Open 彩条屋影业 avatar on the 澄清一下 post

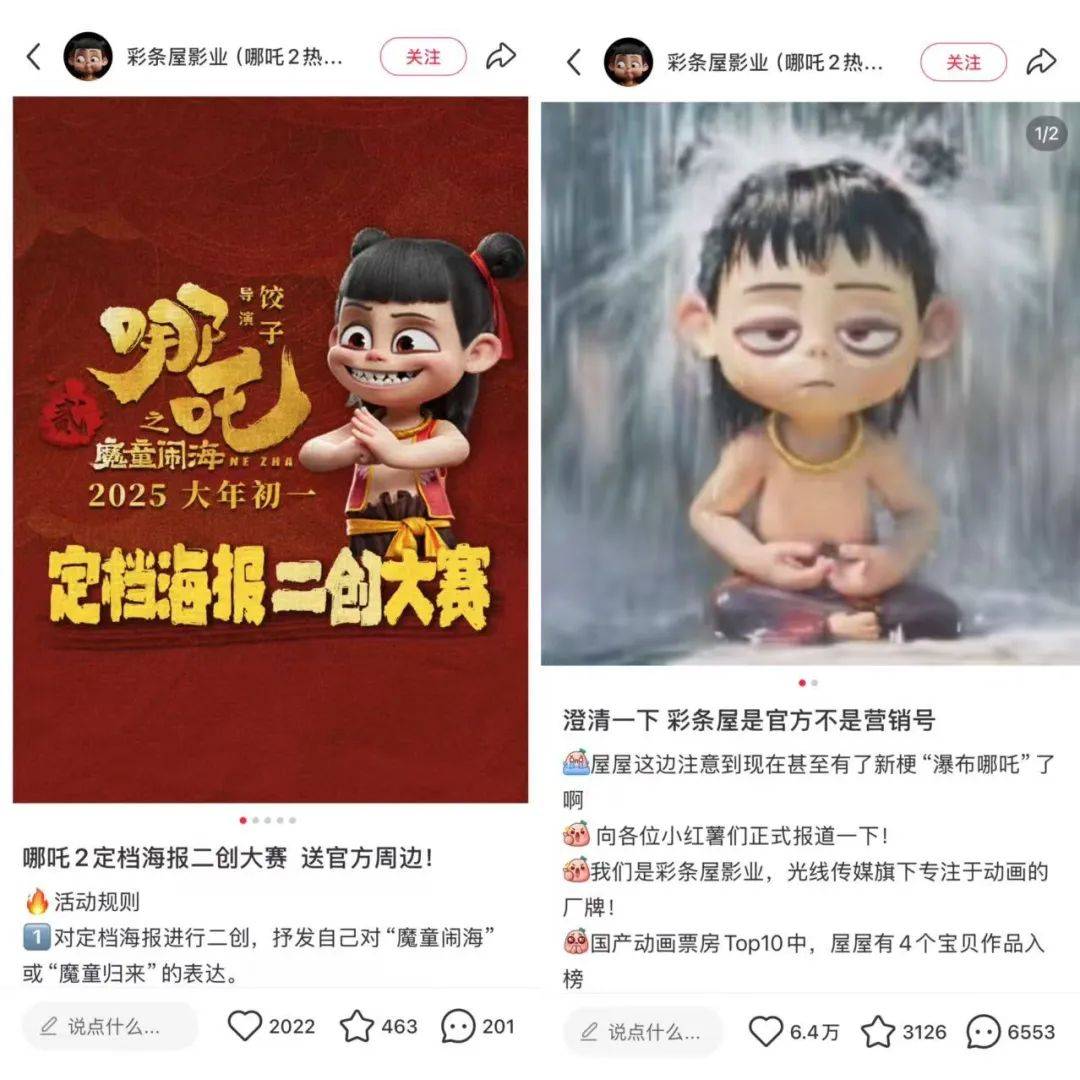[x=629, y=62]
